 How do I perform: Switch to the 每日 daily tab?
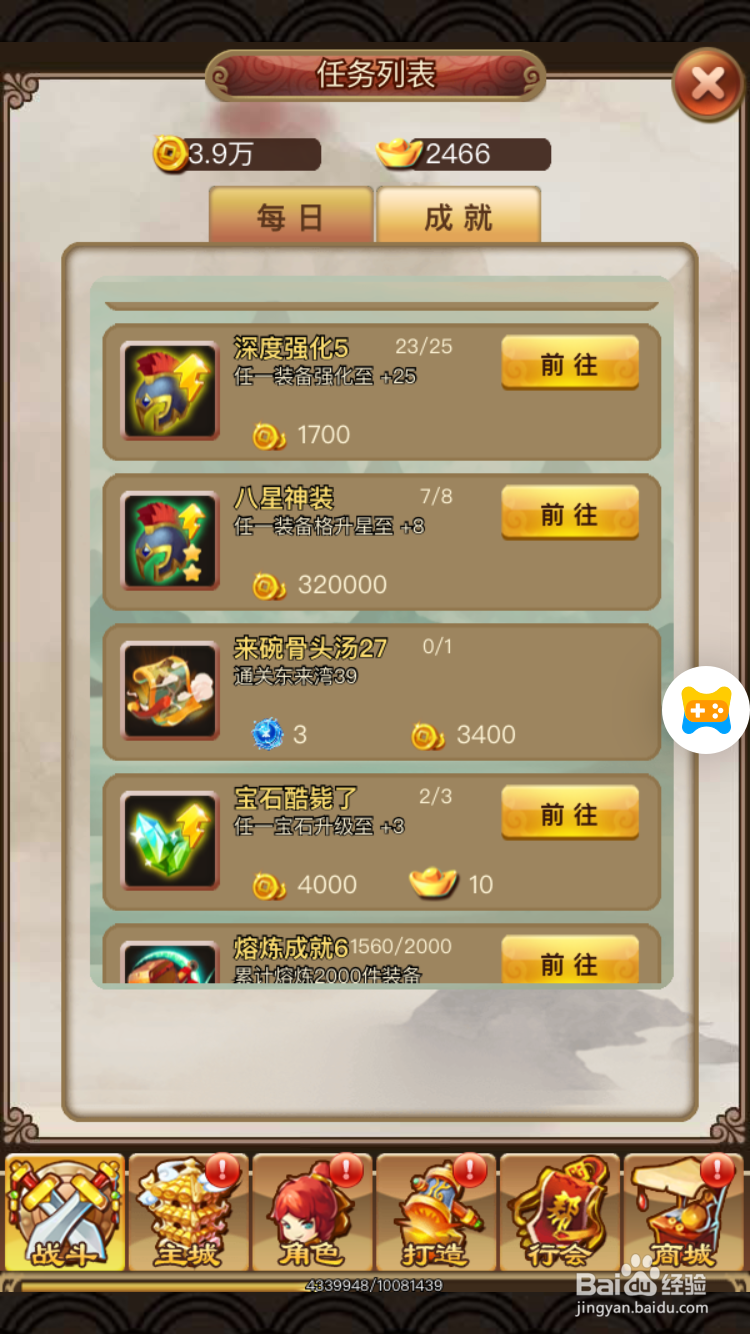point(290,216)
